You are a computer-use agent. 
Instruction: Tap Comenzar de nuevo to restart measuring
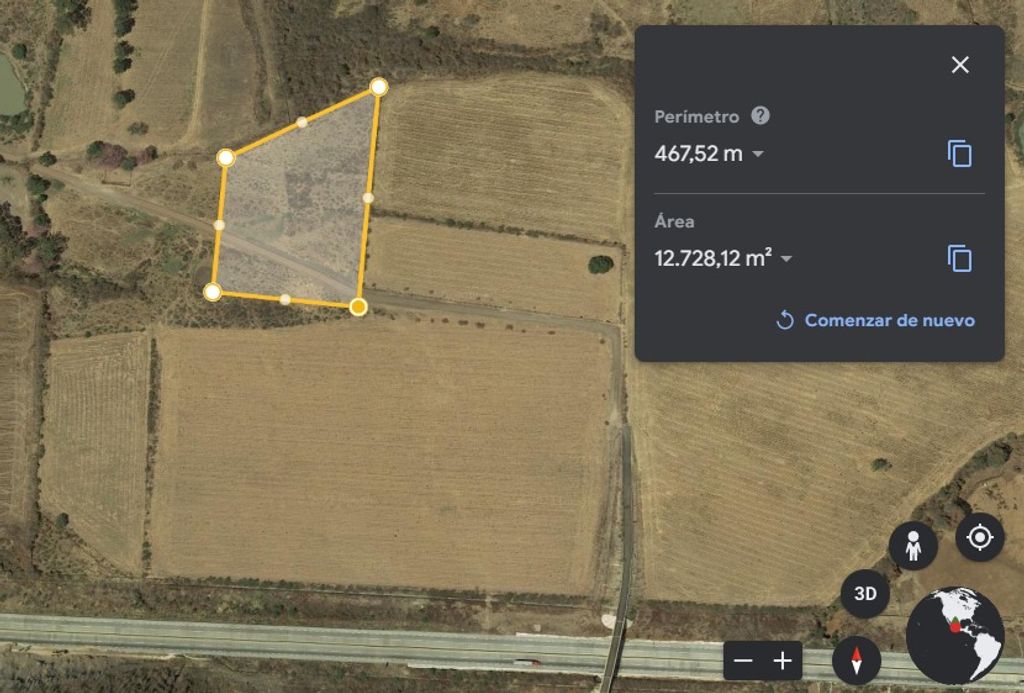point(876,320)
